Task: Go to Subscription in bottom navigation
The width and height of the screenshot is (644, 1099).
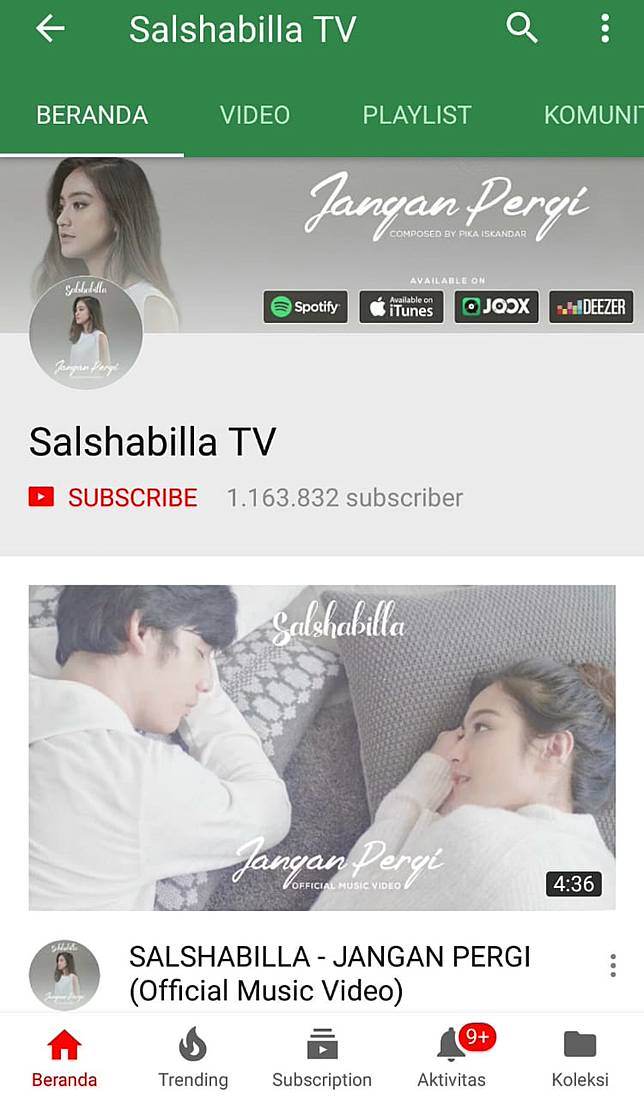Action: pos(322,1058)
